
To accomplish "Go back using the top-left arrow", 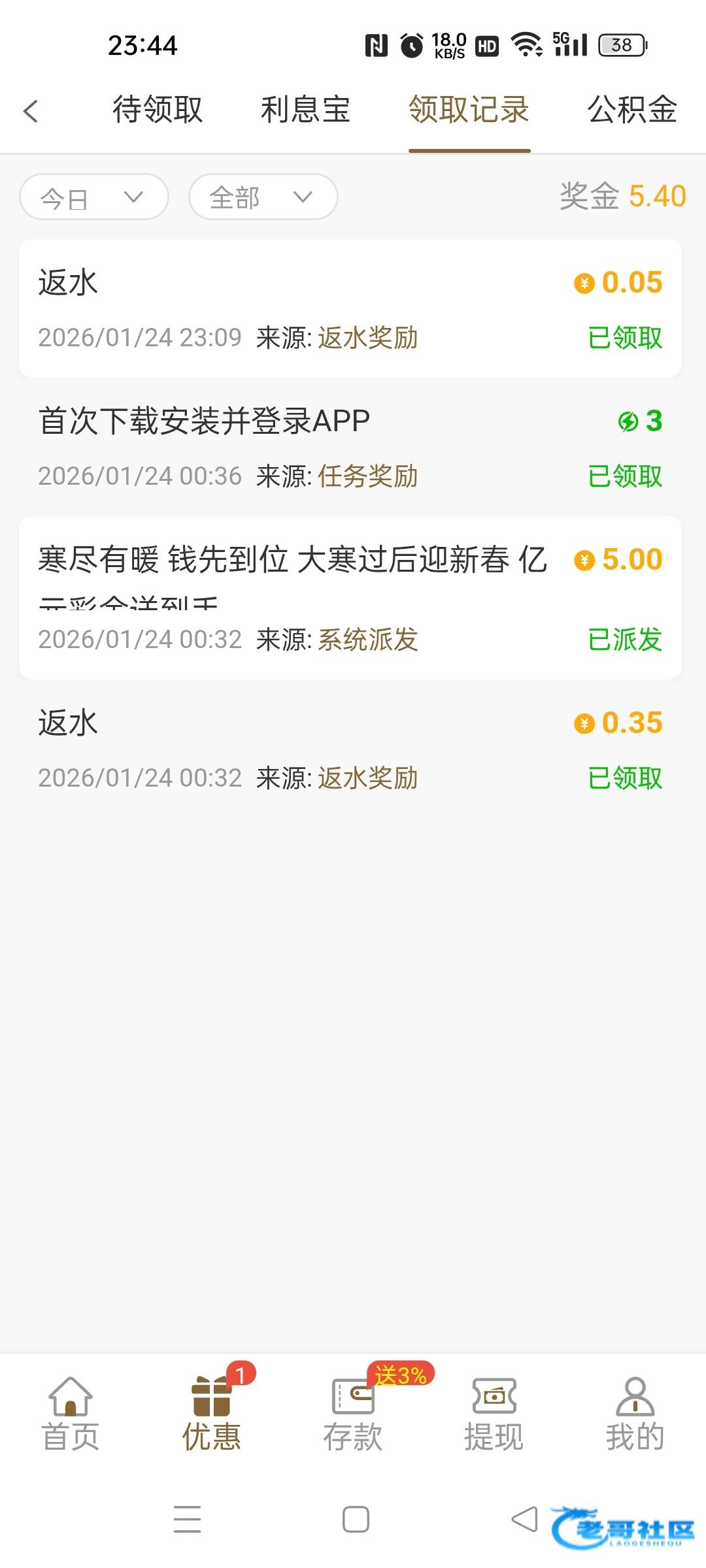I will 31,111.
